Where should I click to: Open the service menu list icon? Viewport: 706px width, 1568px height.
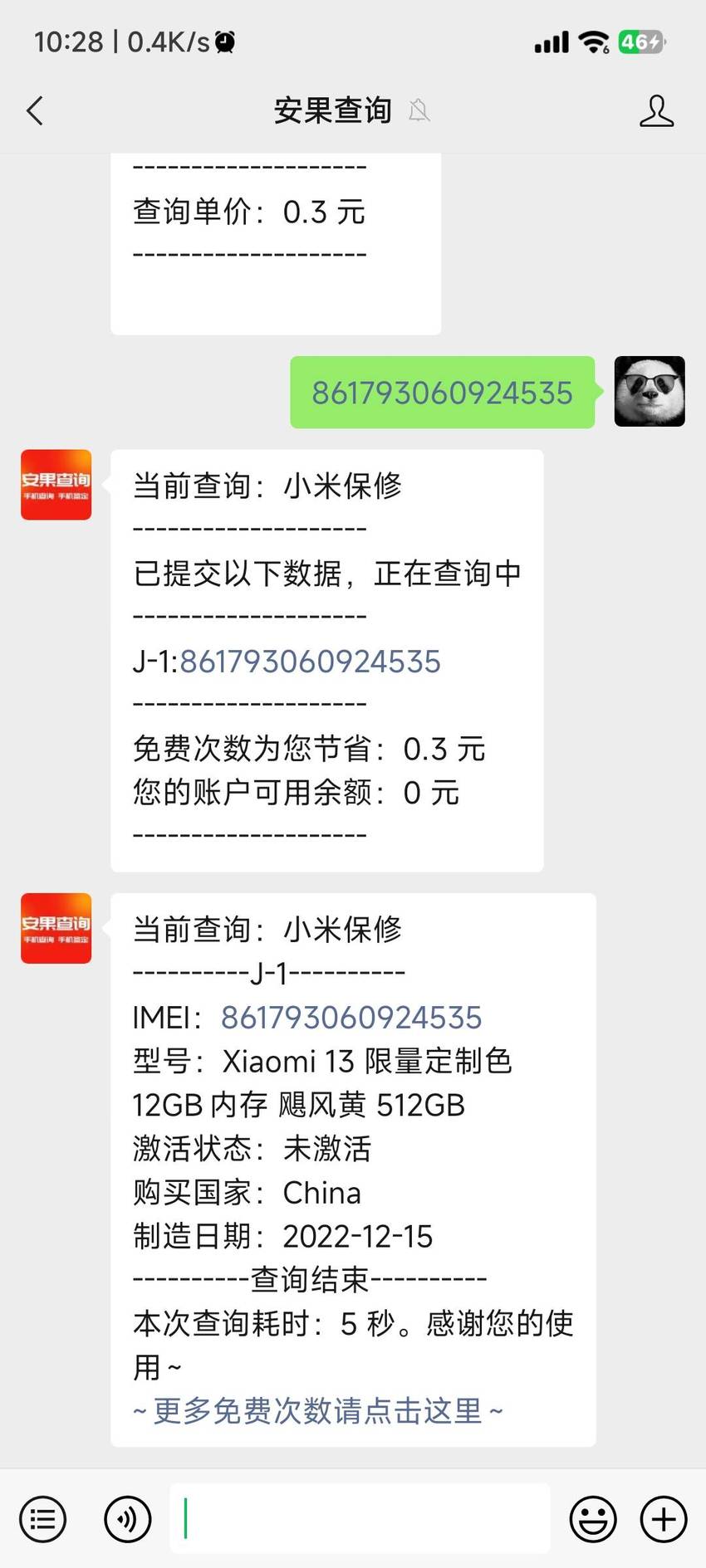pos(42,1519)
